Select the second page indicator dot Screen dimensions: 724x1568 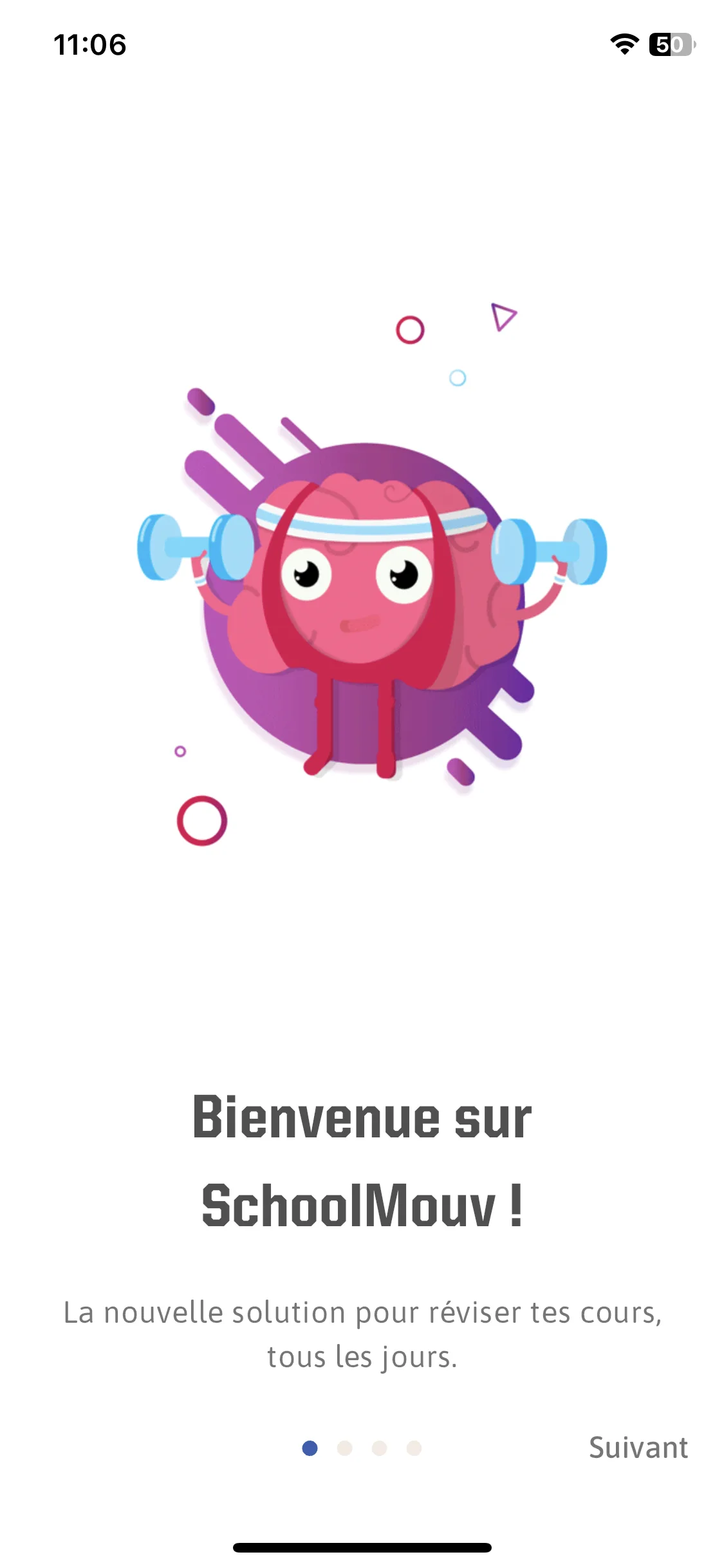coord(344,1448)
